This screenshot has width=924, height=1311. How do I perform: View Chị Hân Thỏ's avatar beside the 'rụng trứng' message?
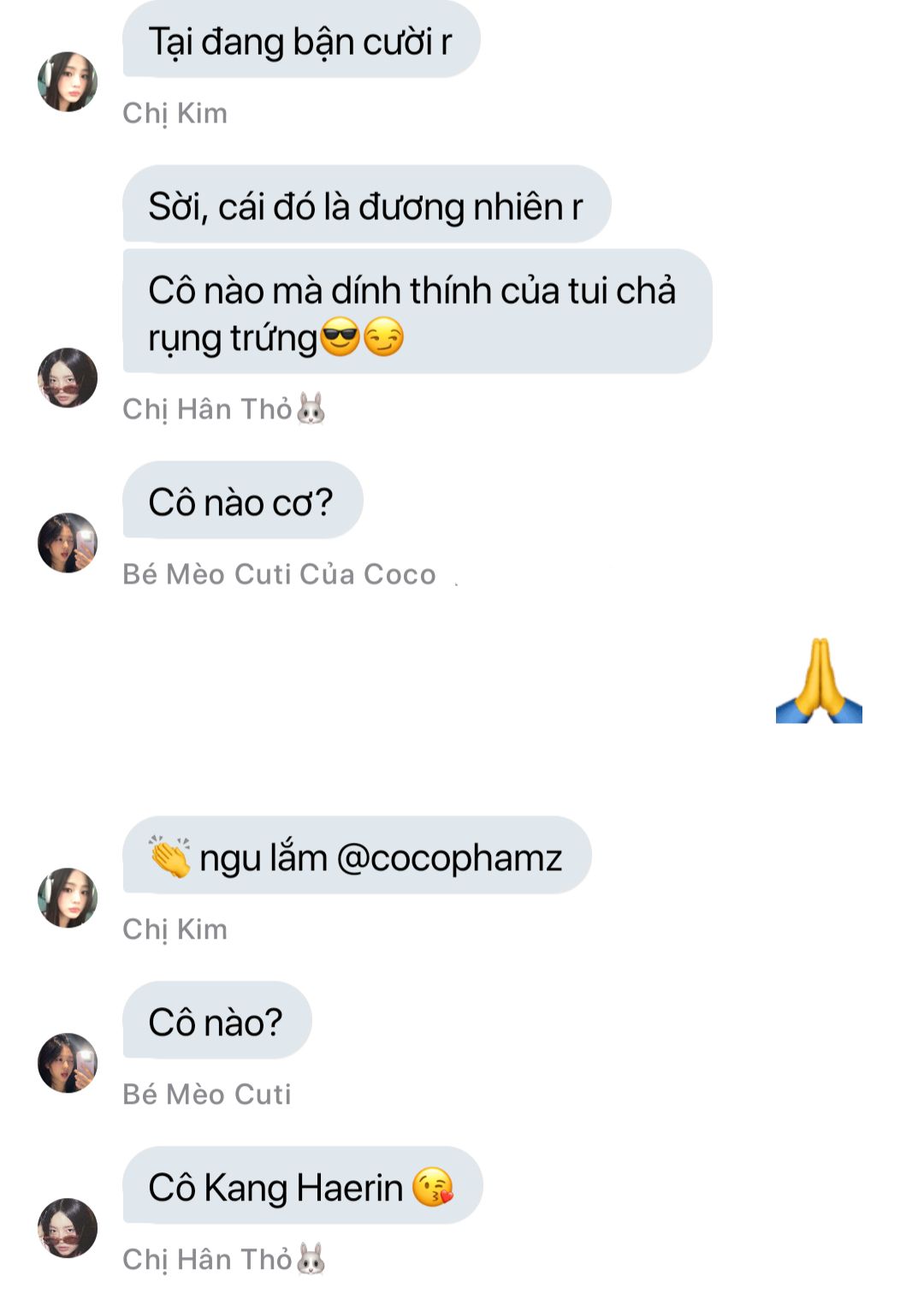[x=68, y=378]
